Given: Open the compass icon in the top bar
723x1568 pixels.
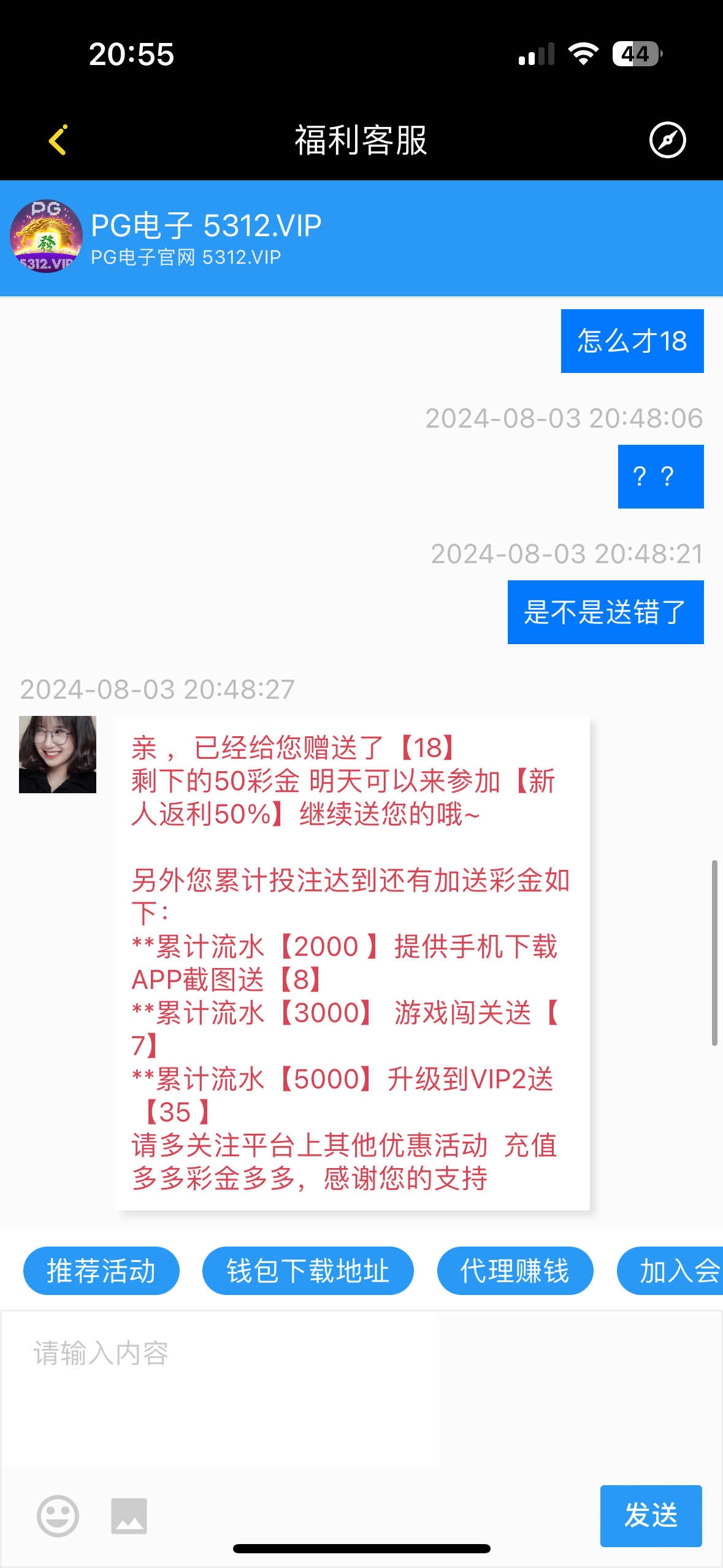Looking at the screenshot, I should [x=667, y=139].
